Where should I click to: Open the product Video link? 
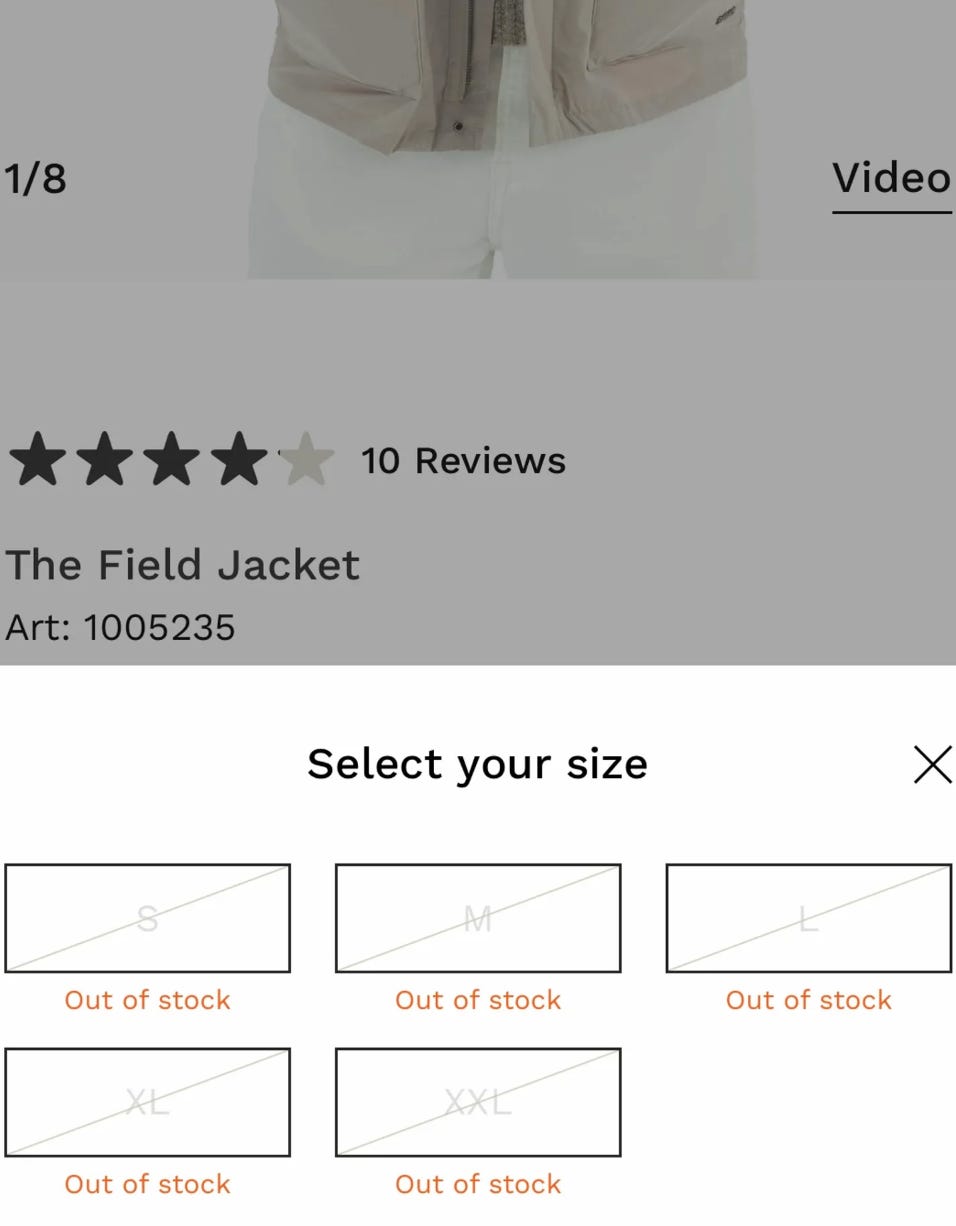tap(891, 179)
